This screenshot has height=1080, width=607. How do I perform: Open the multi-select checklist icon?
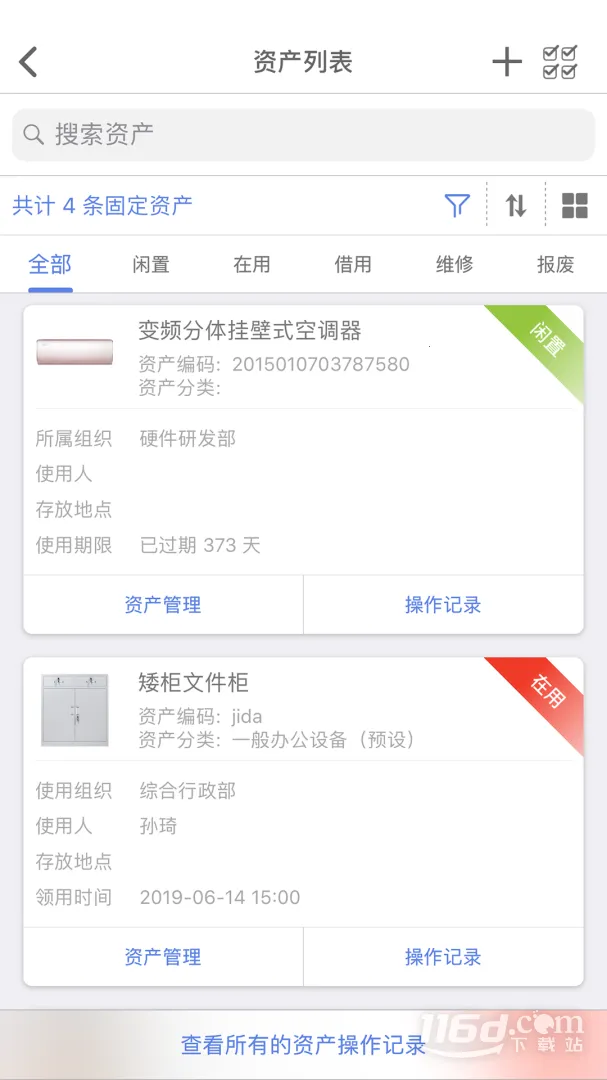pyautogui.click(x=560, y=62)
